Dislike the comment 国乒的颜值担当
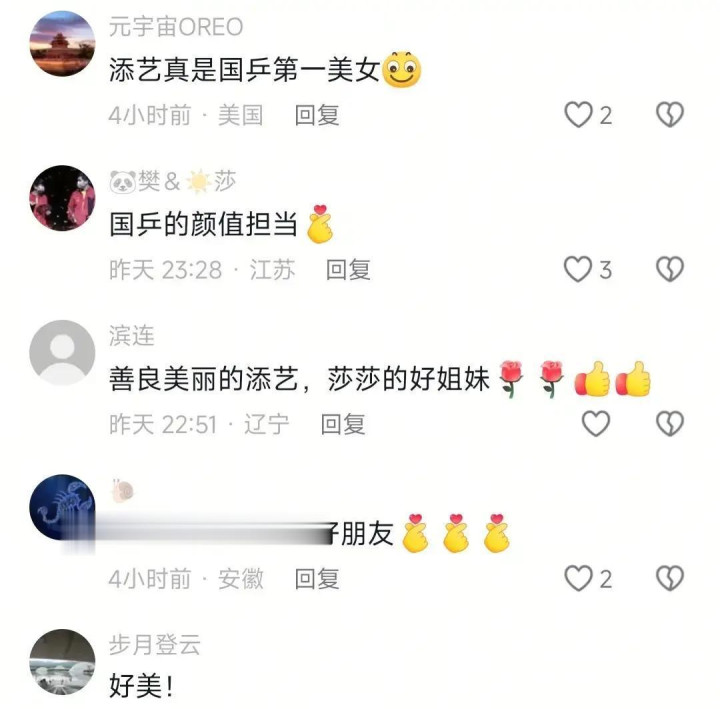 click(669, 269)
